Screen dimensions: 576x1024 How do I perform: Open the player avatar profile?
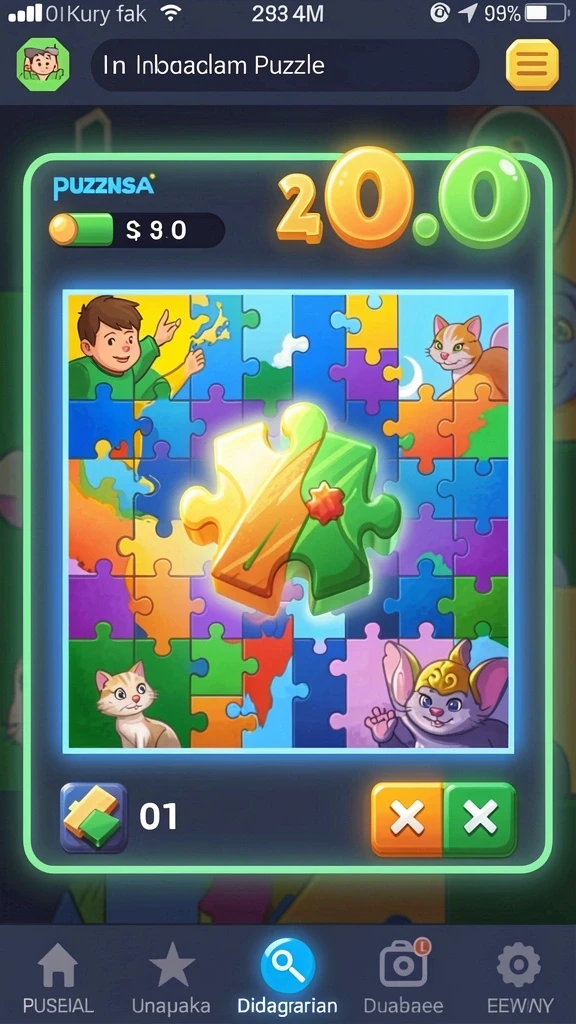[43, 64]
